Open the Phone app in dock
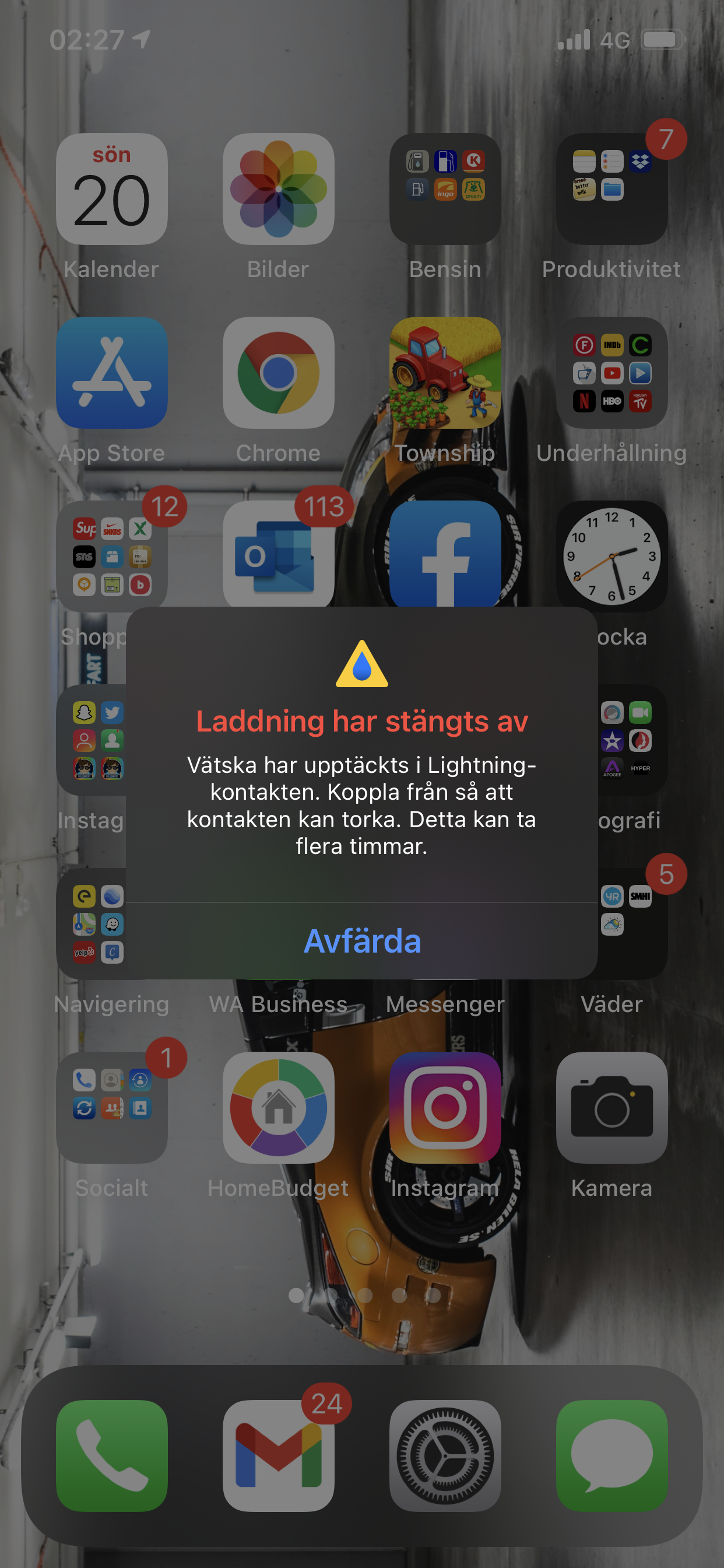This screenshot has width=724, height=1568. [112, 1456]
